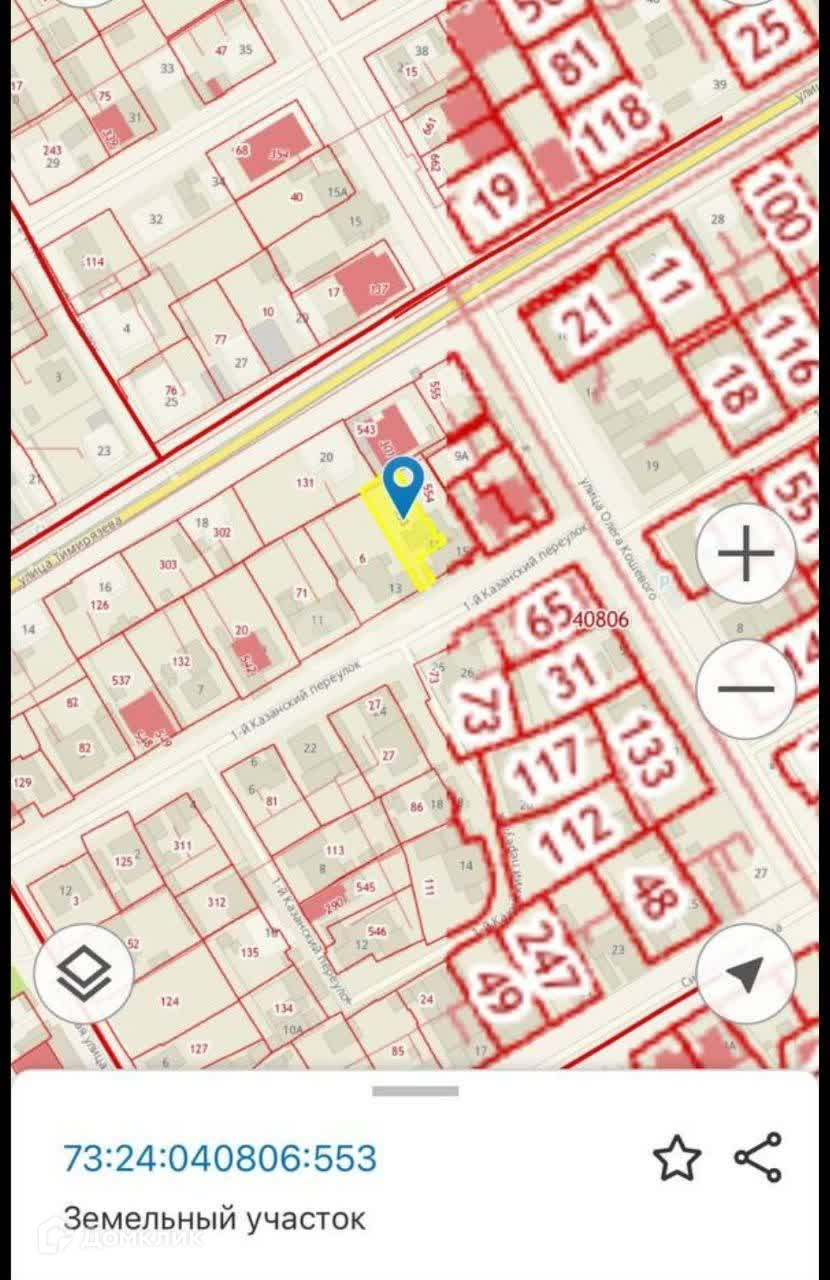830x1280 pixels.
Task: Center map on my current location
Action: 746,973
